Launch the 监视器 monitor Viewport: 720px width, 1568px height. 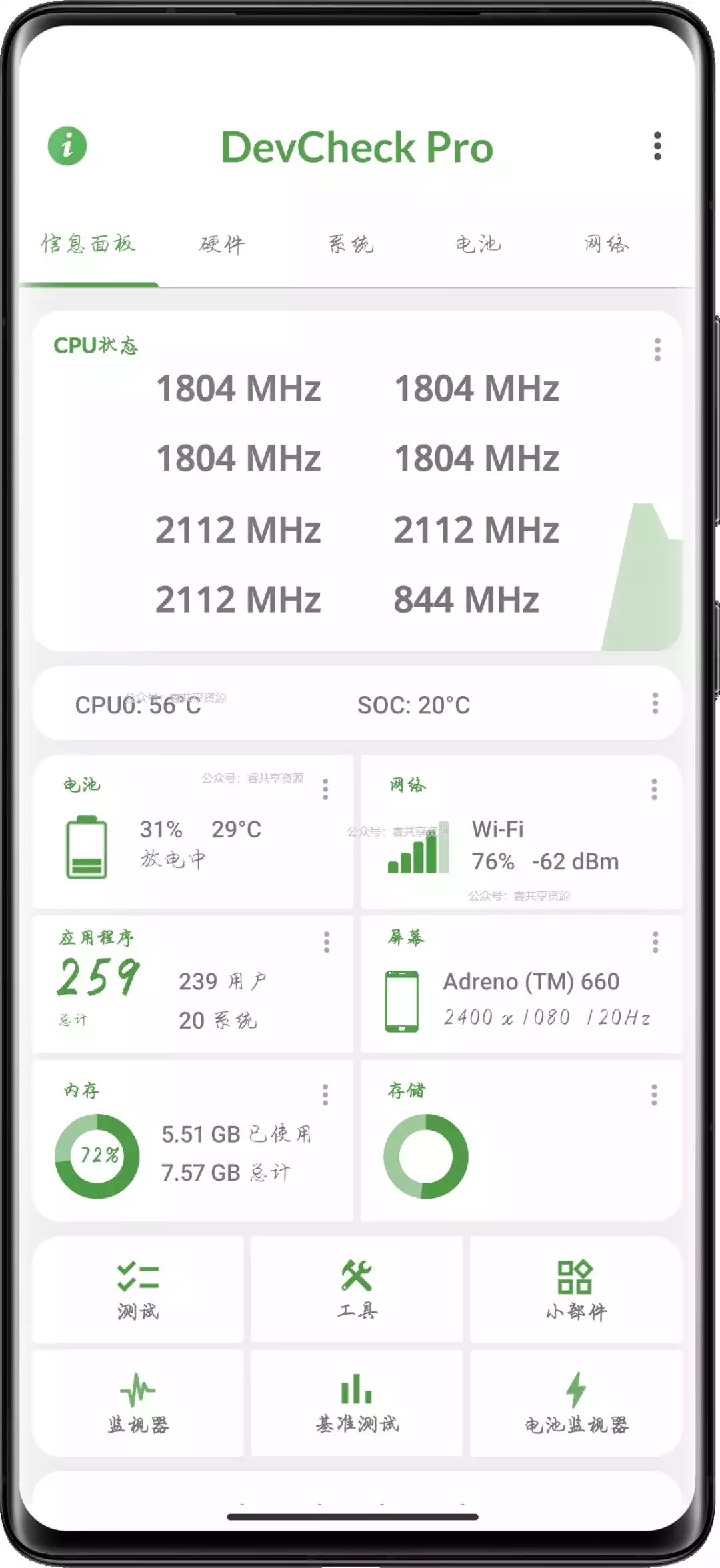(138, 1403)
